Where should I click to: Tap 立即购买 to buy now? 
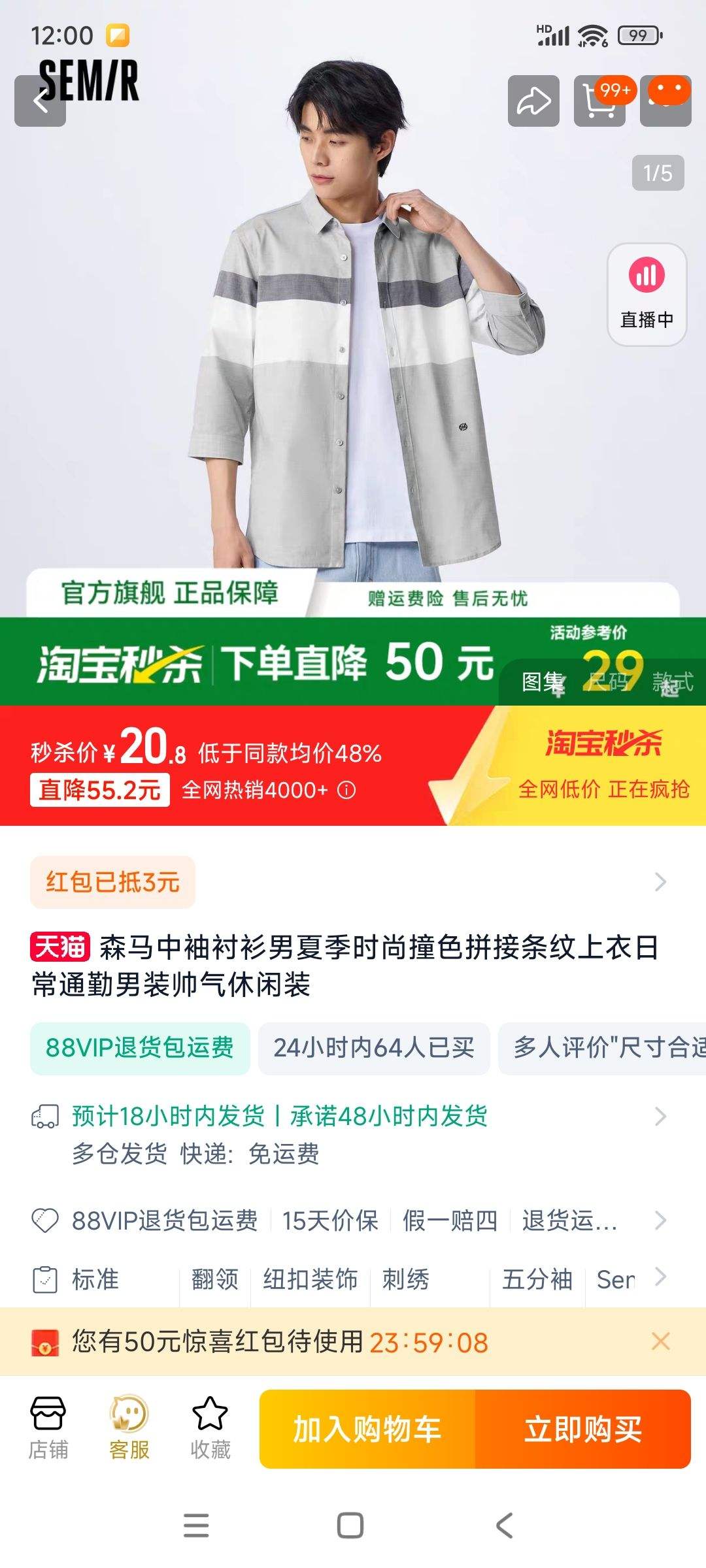[x=582, y=1429]
